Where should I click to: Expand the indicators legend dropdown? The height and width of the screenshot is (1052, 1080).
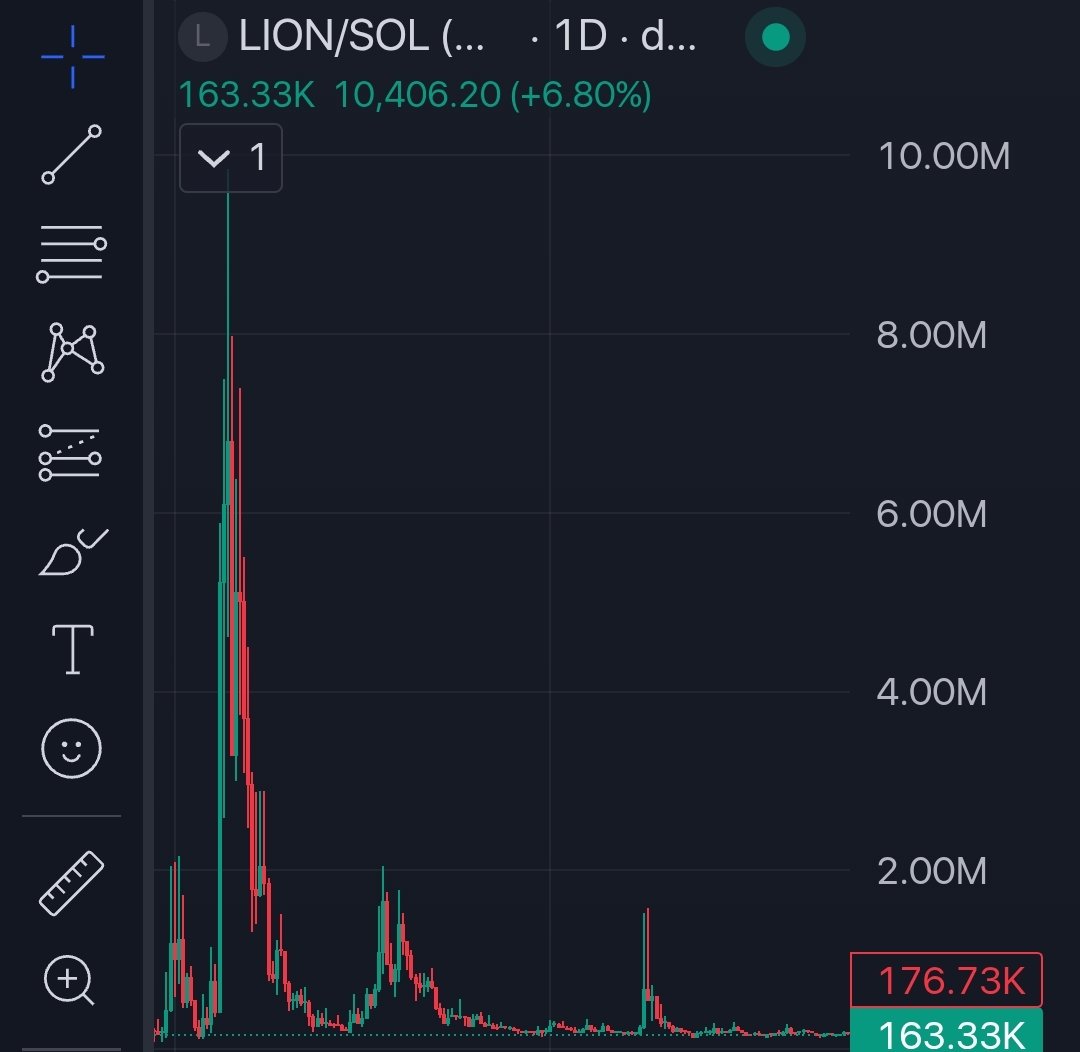231,158
